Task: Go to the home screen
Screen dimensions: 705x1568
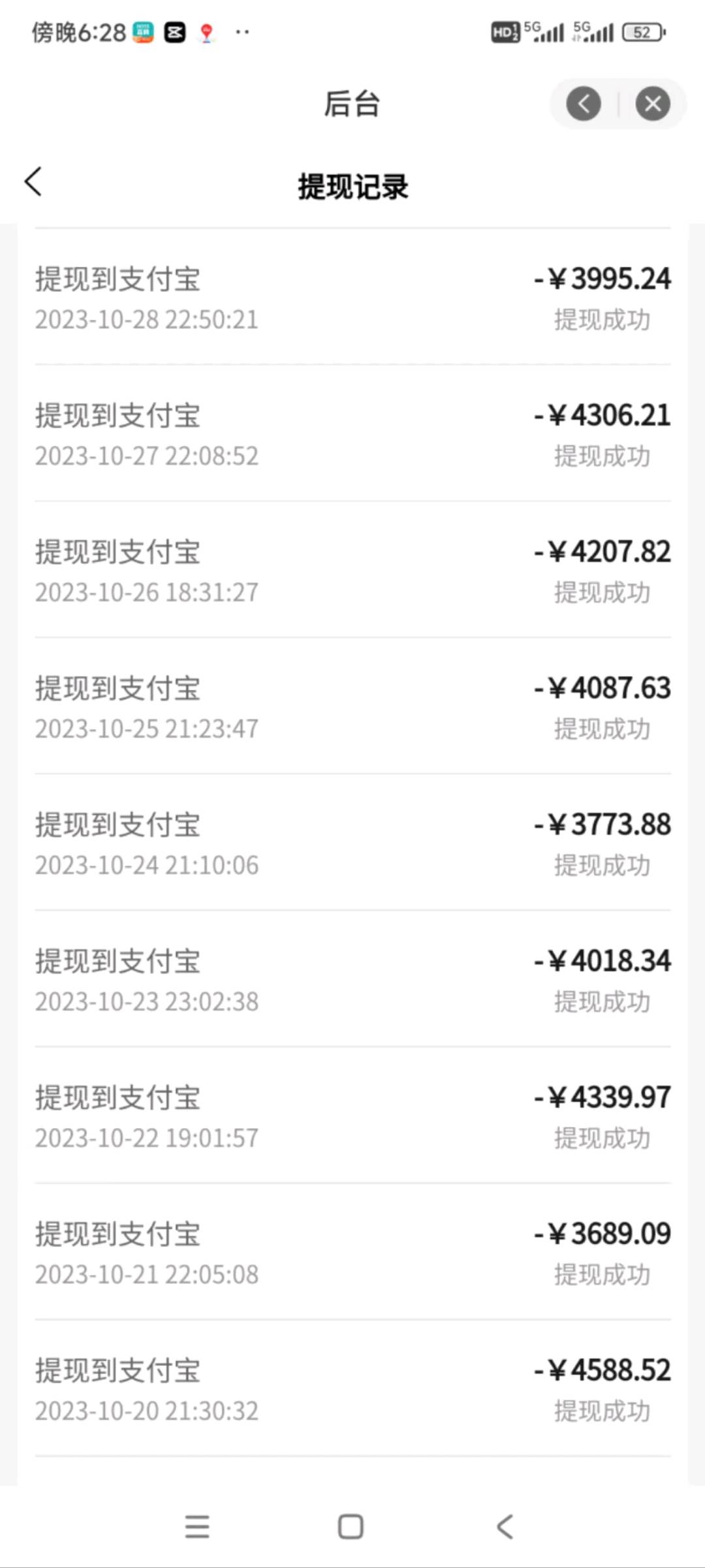Action: pyautogui.click(x=351, y=1527)
